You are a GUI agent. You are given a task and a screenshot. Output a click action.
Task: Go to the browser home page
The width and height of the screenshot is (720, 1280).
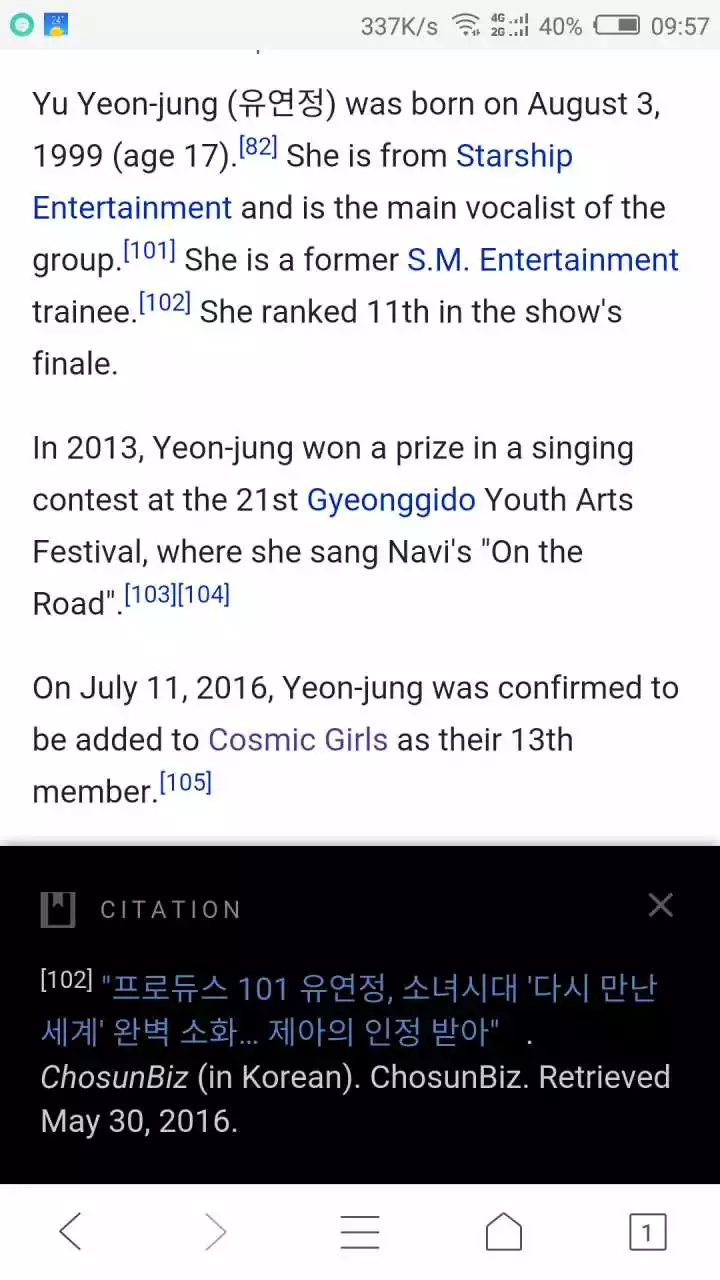coord(504,1232)
